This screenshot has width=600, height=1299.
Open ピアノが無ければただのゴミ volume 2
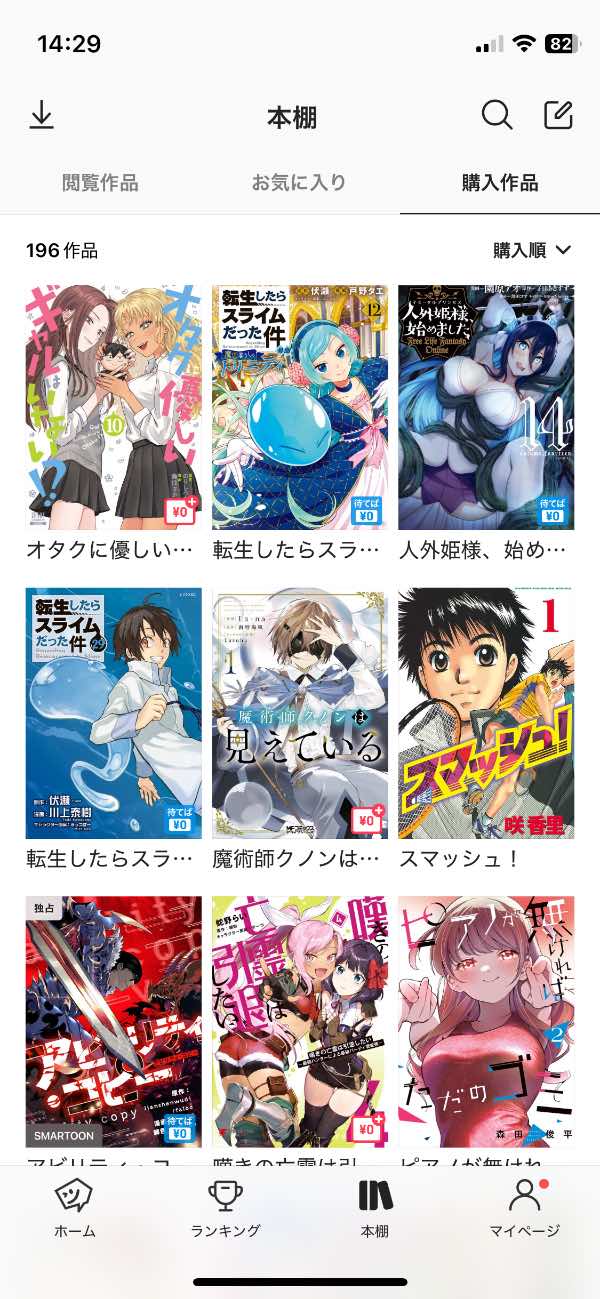click(x=486, y=1020)
